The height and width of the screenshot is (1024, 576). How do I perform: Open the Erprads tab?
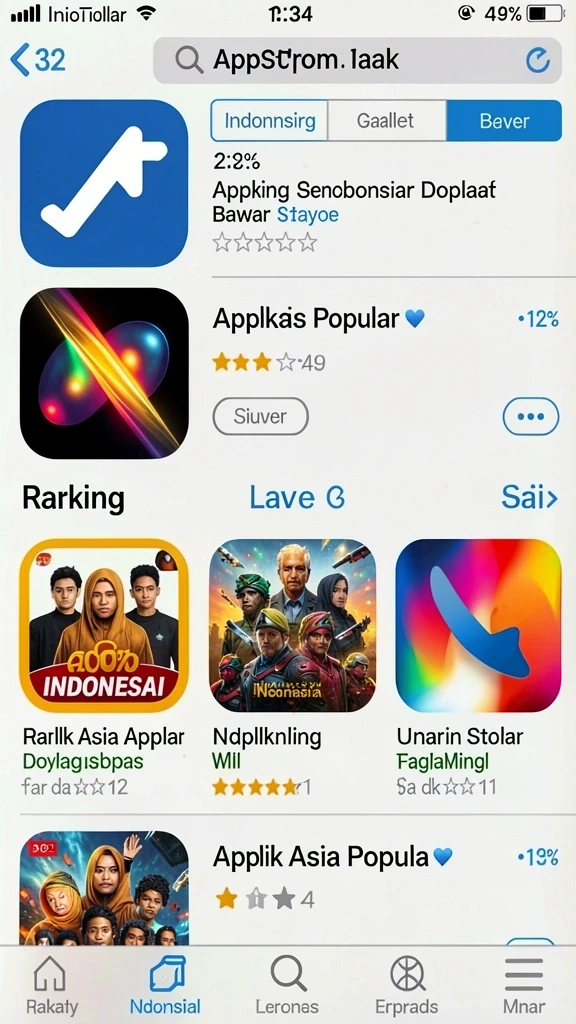tap(407, 985)
